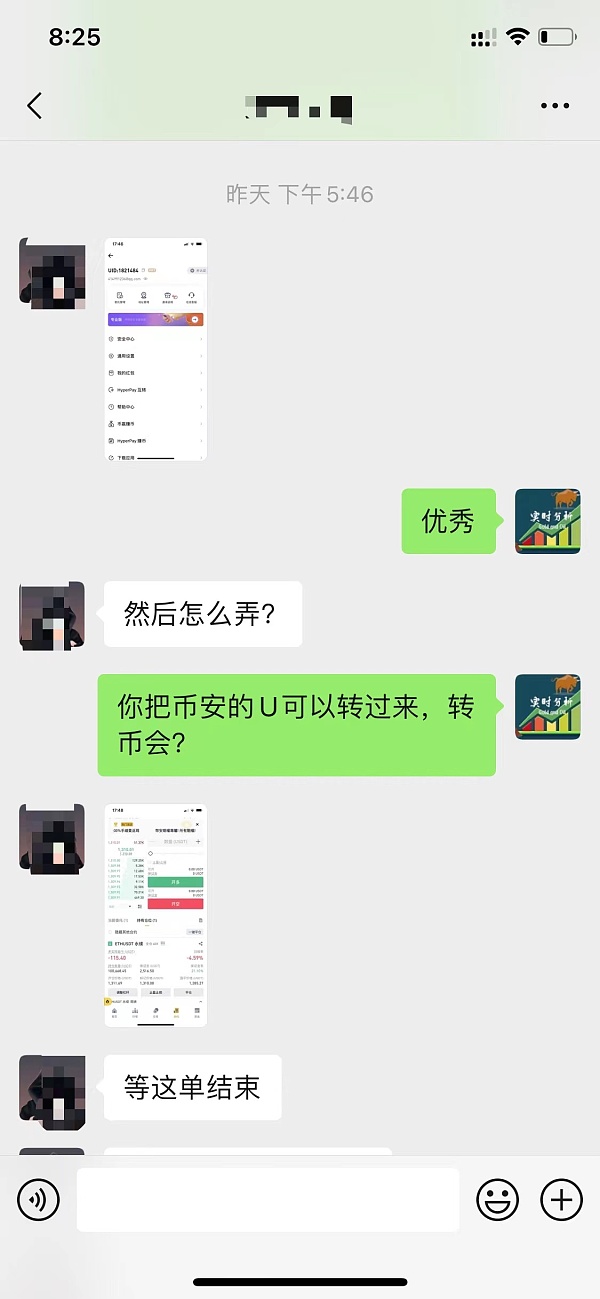View sender's avatar next to 优秀 message
Screen dimensions: 600x1299
[x=548, y=521]
